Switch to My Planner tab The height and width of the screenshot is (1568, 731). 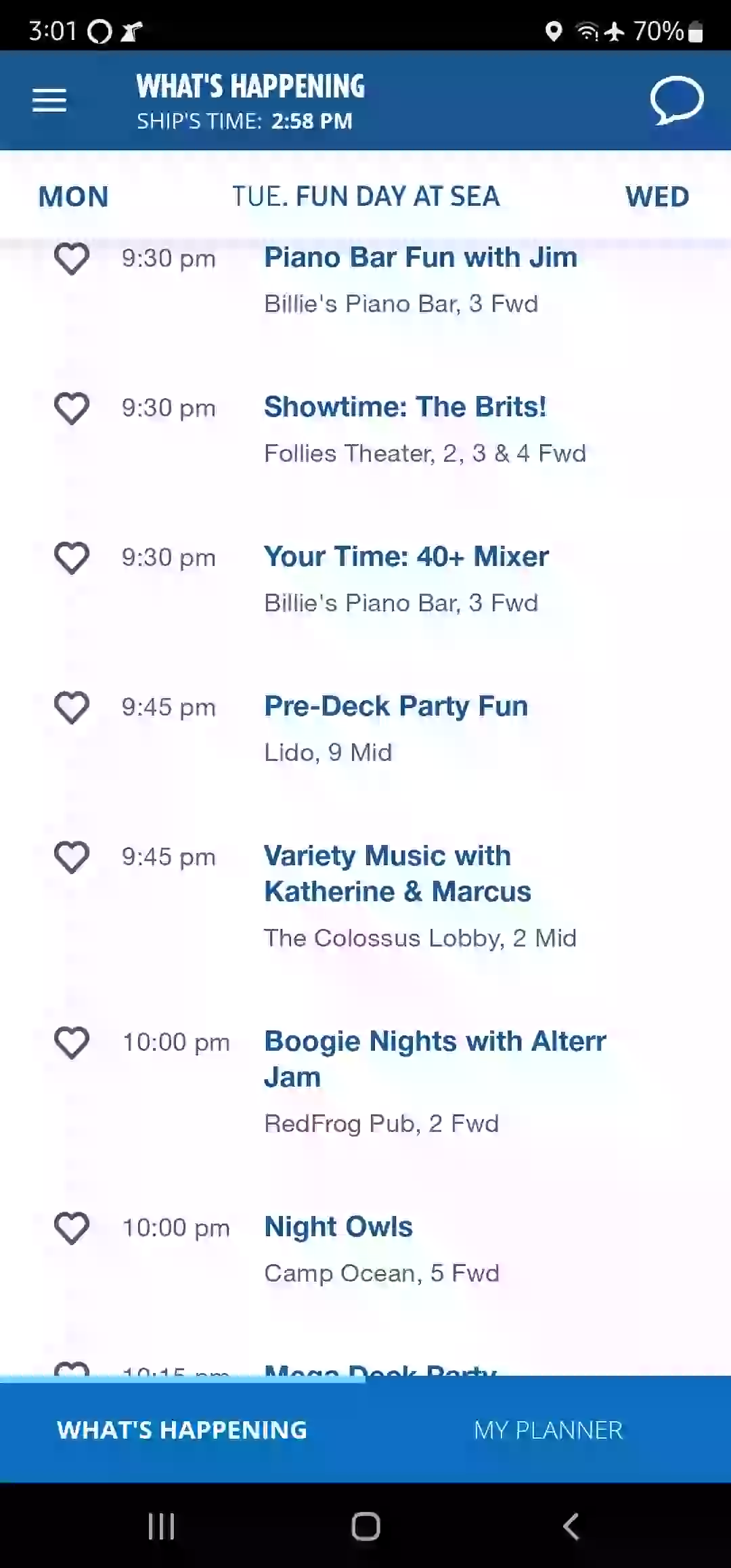tap(548, 1430)
